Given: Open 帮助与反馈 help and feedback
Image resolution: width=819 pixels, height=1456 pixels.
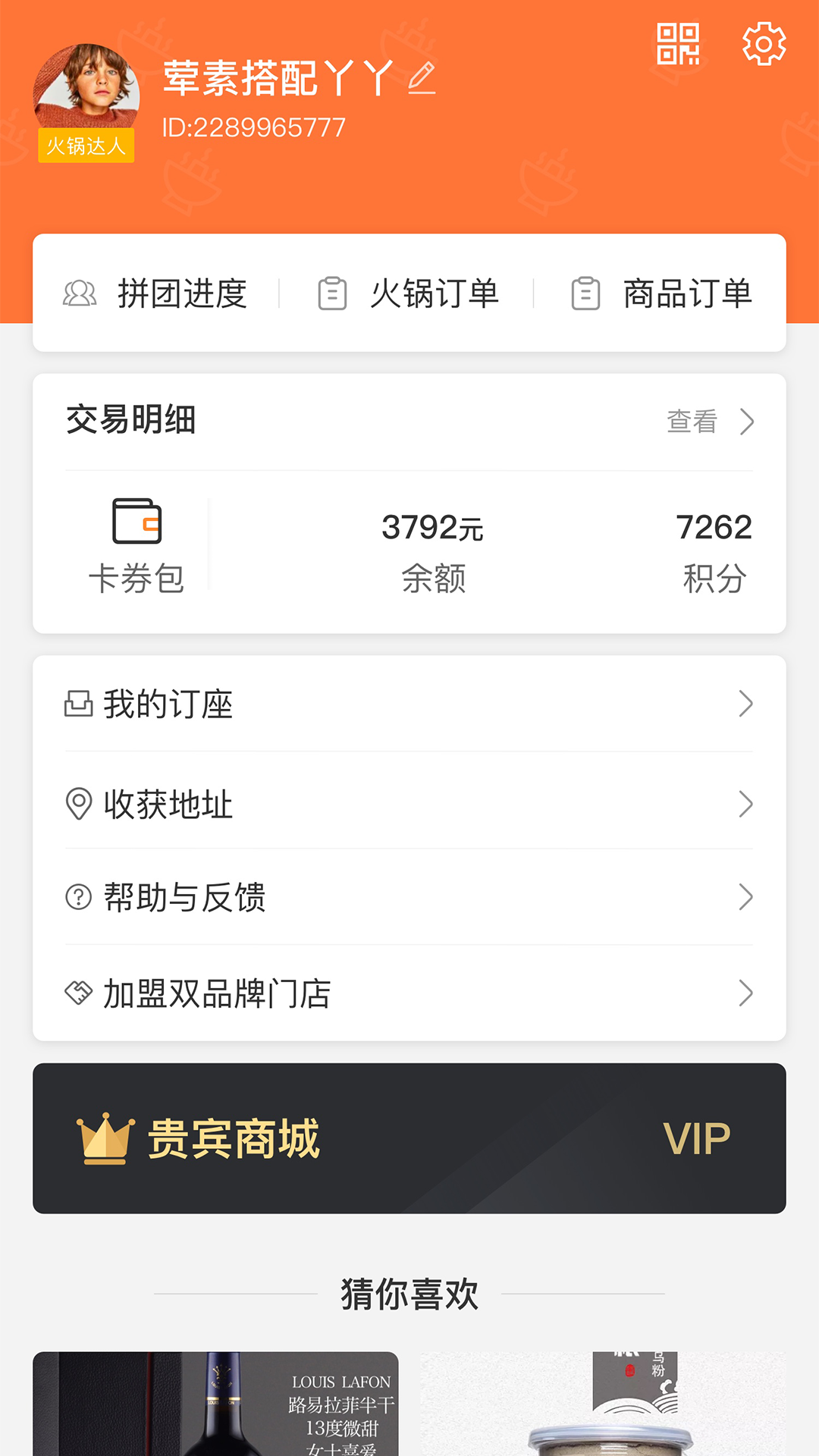Looking at the screenshot, I should pos(409,897).
